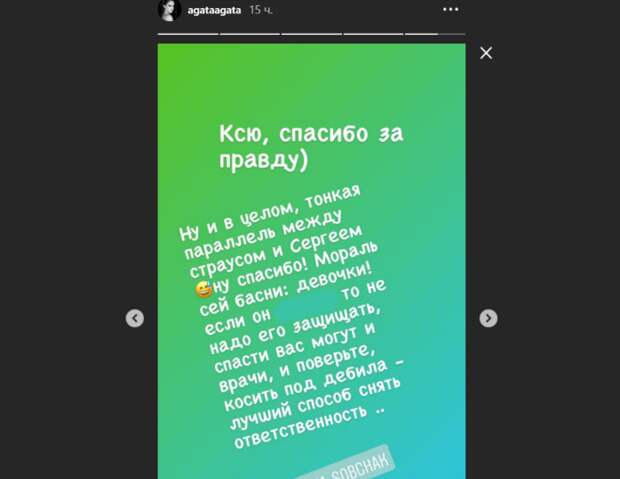Open agataagata's profile avatar
This screenshot has width=620, height=479.
167,9
